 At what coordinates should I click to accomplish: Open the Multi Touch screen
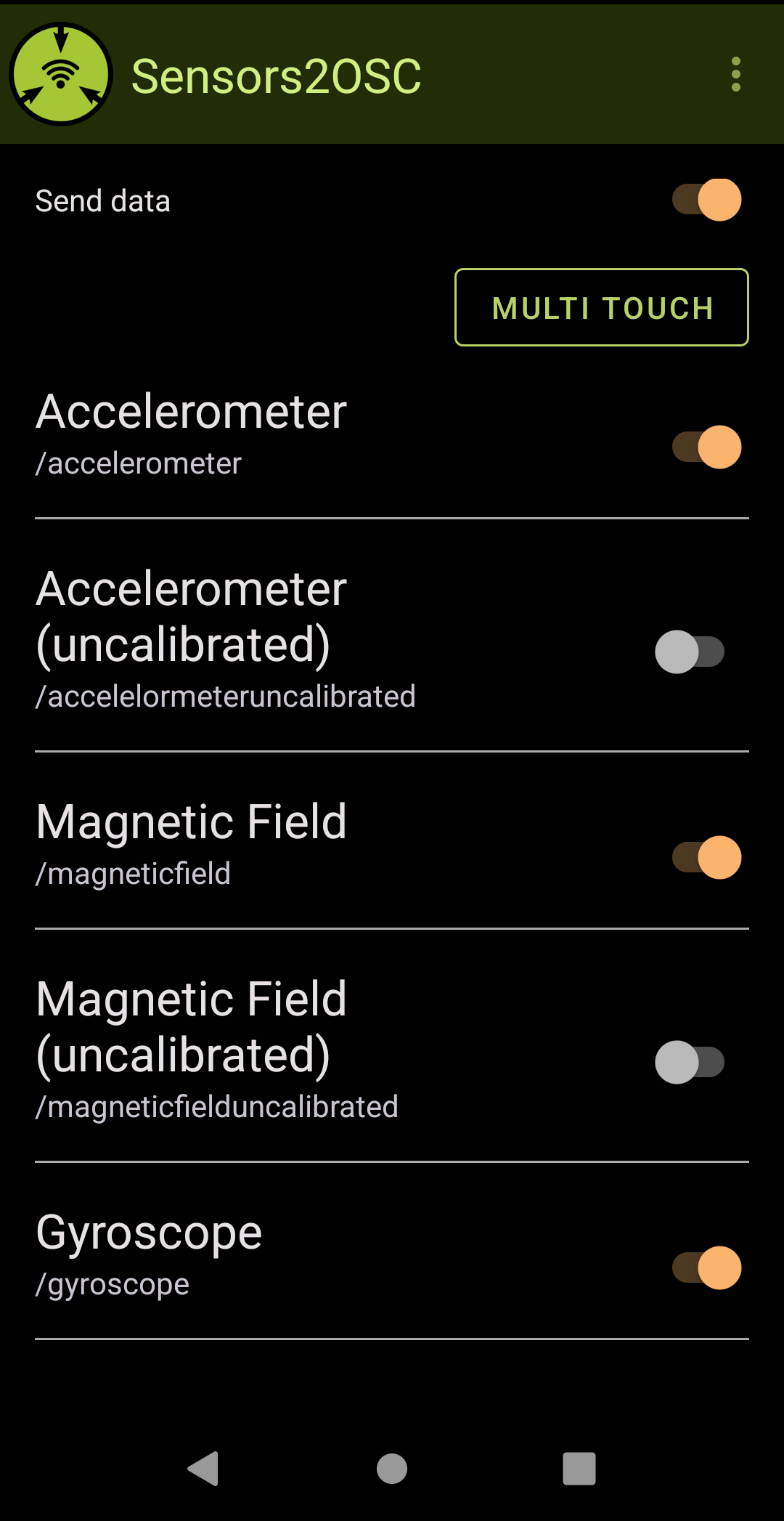pyautogui.click(x=602, y=307)
